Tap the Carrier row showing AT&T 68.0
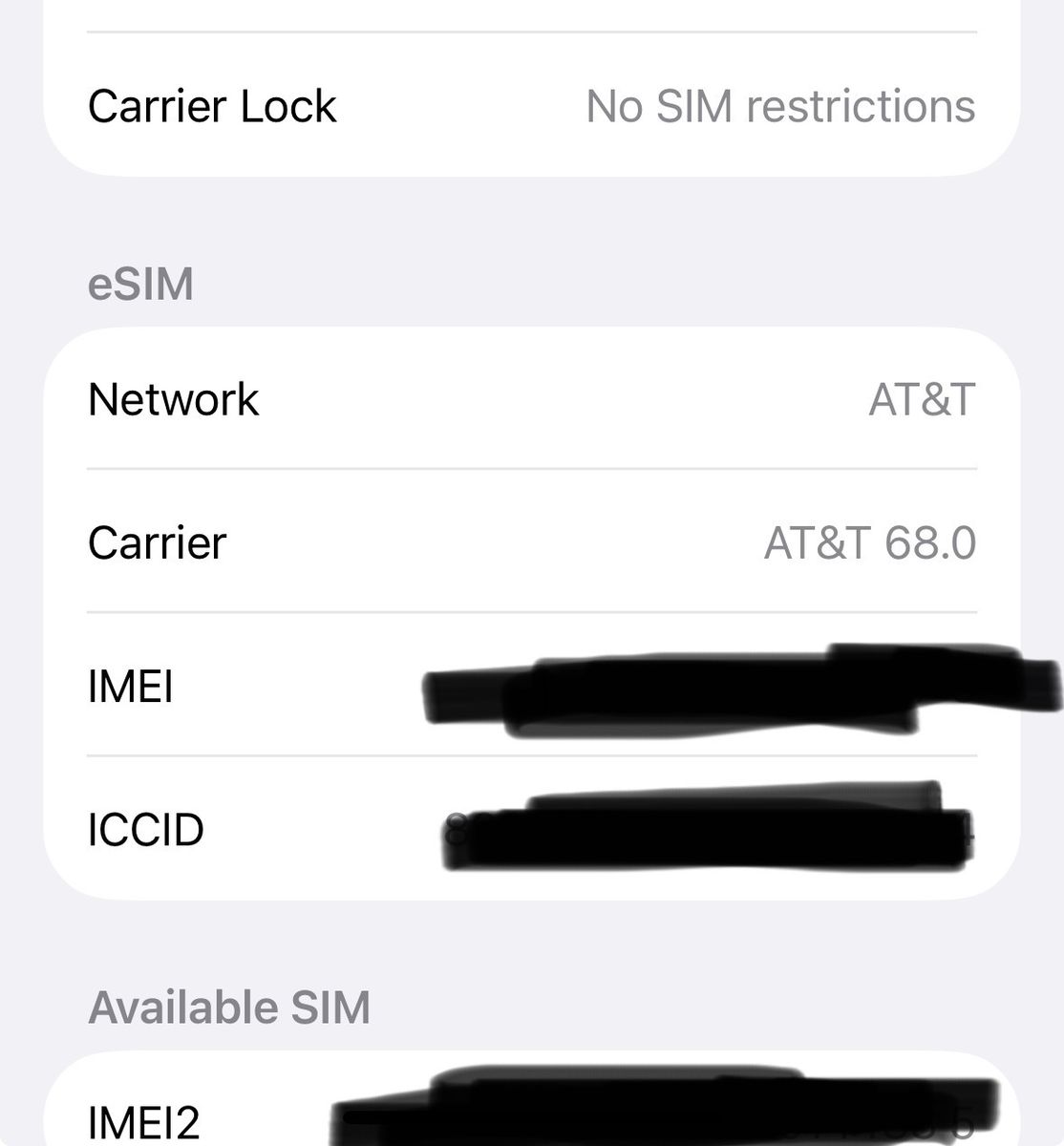 click(531, 542)
